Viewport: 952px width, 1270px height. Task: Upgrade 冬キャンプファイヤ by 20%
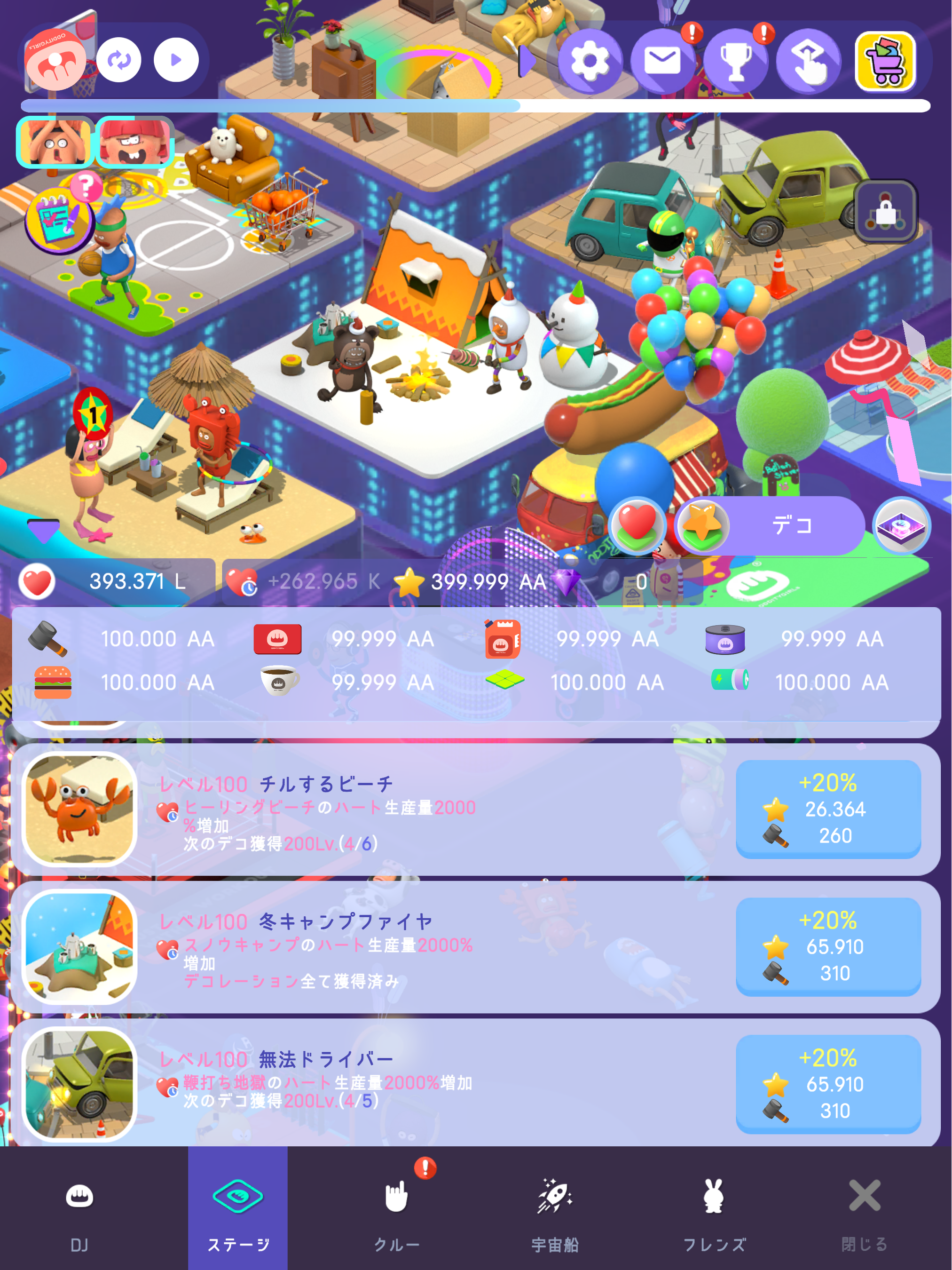827,947
